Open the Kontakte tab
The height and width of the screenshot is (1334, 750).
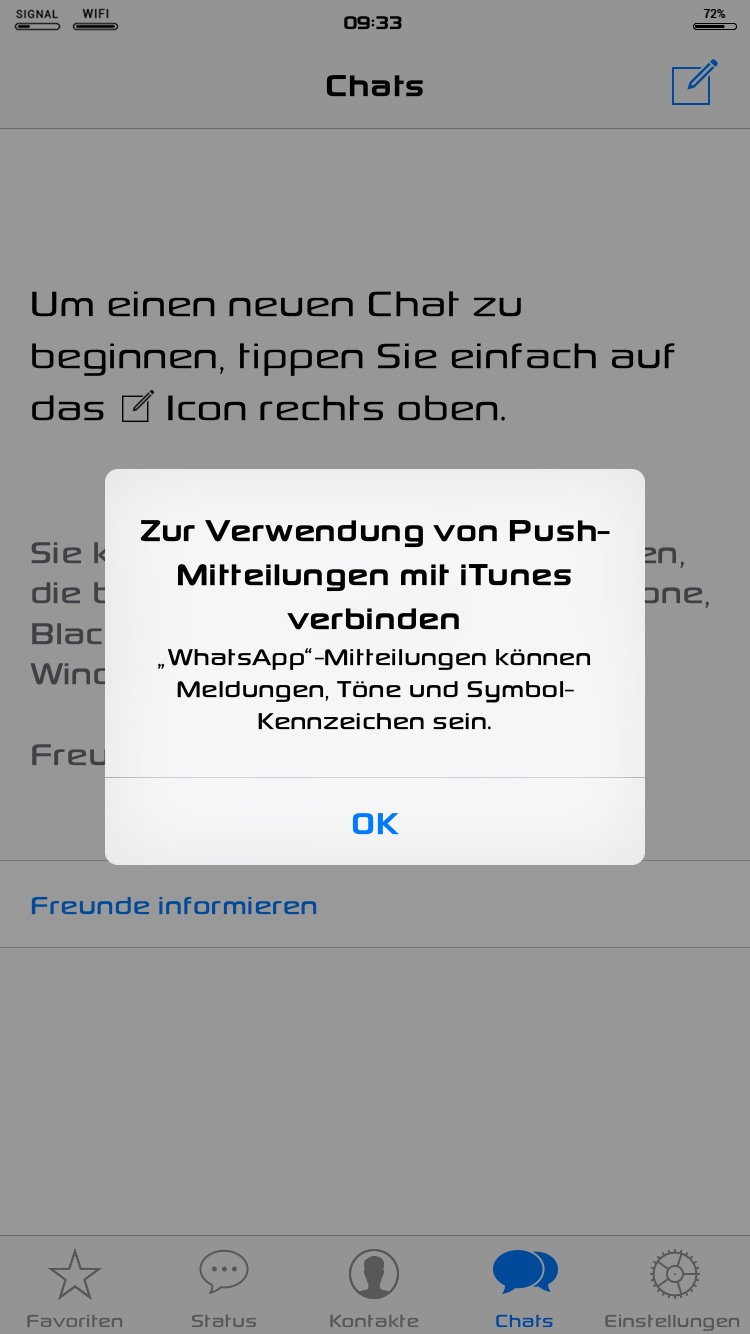(374, 1286)
